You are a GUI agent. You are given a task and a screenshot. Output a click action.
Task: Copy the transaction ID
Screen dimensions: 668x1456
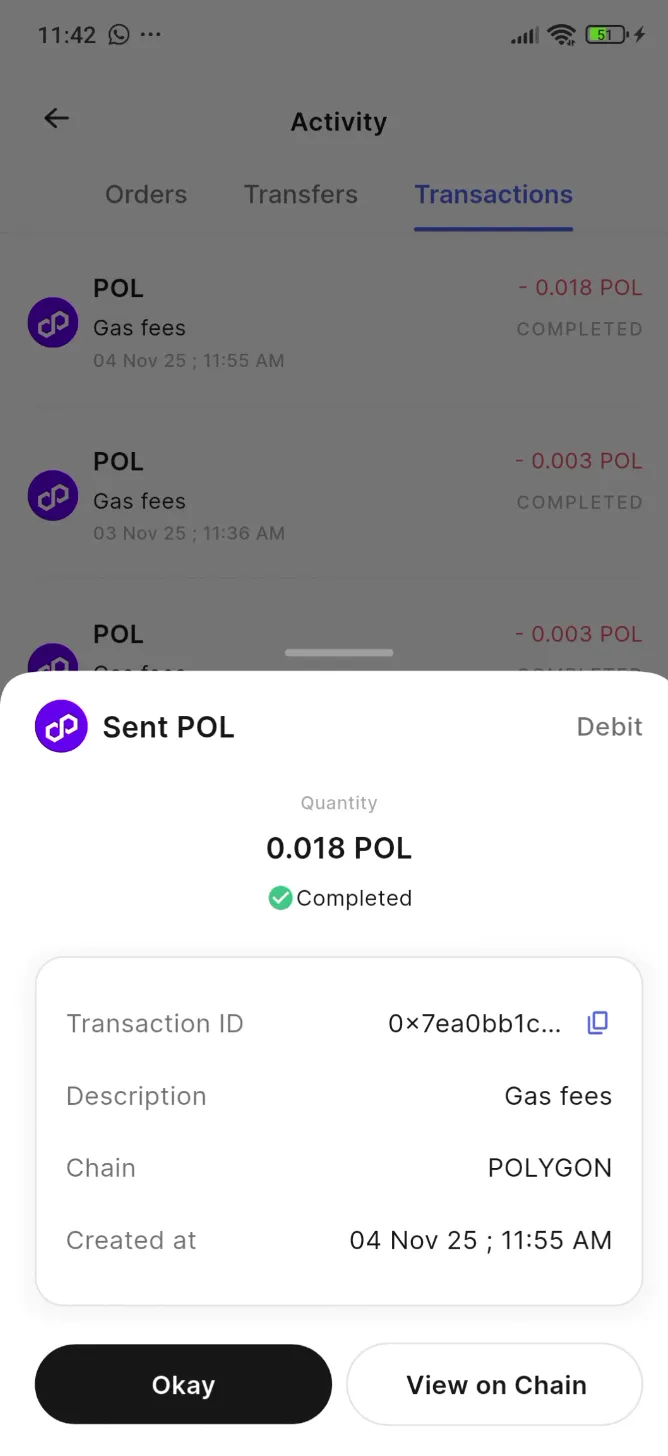point(597,1022)
